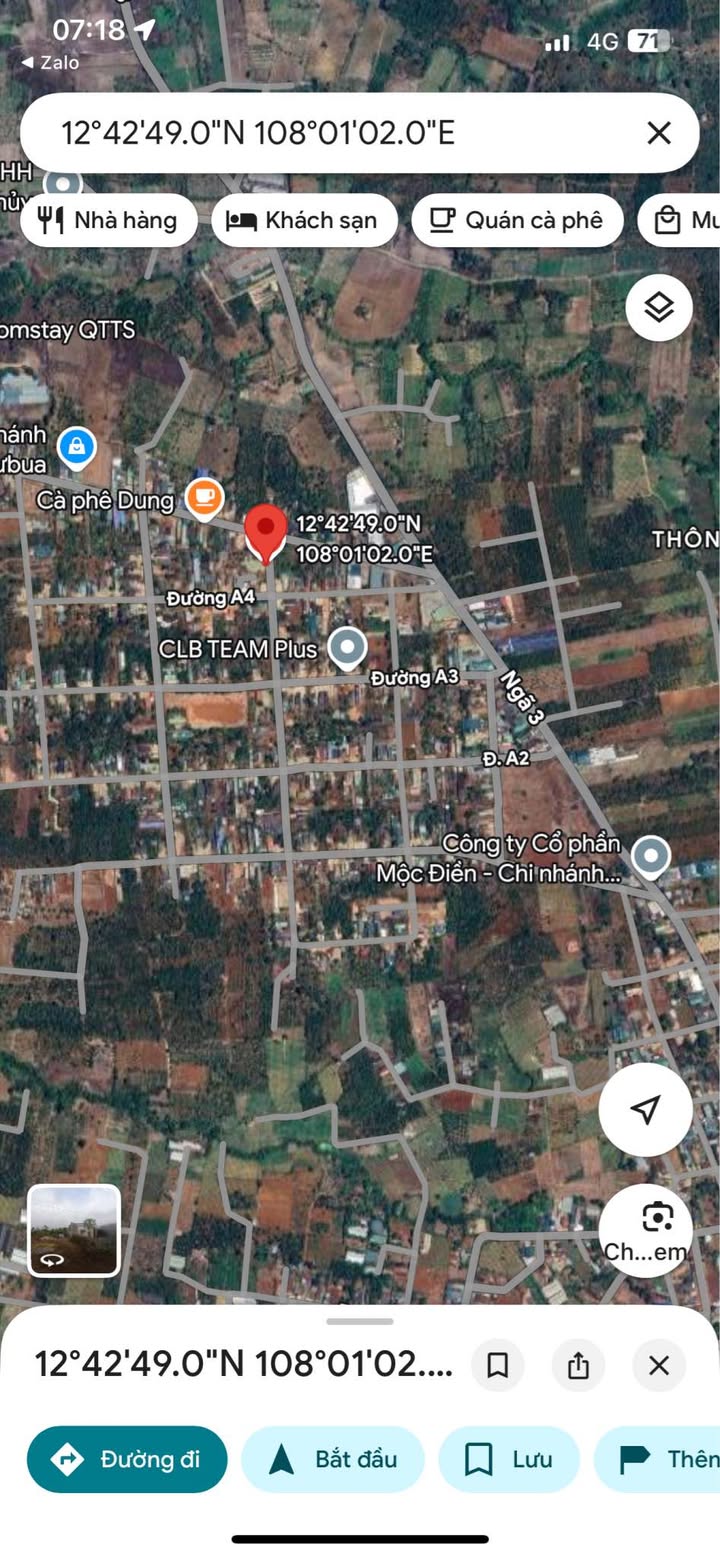Image resolution: width=720 pixels, height=1557 pixels.
Task: Clear the coordinates in the search bar
Action: pyautogui.click(x=658, y=133)
